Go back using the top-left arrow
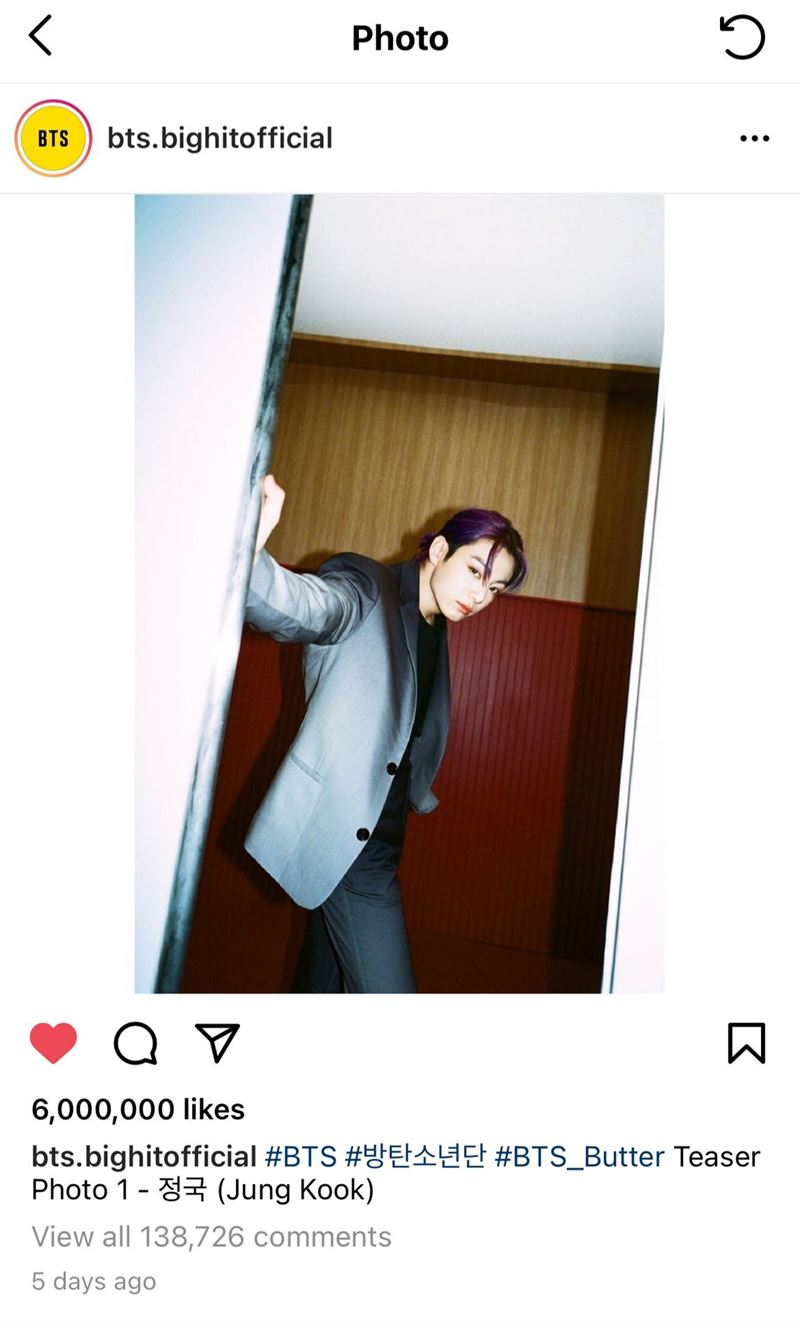 pos(40,37)
